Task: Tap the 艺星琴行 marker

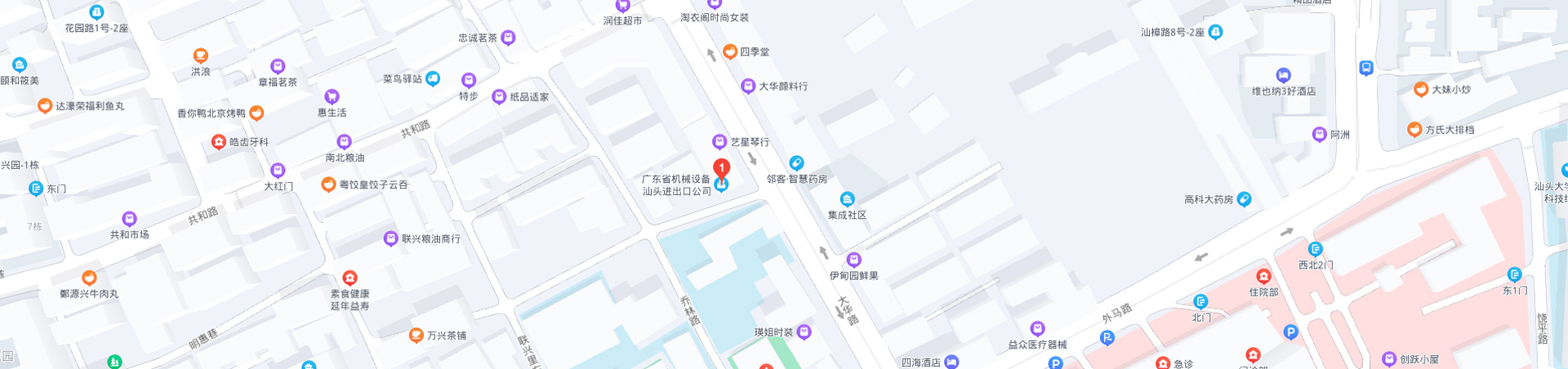Action: pyautogui.click(x=719, y=142)
